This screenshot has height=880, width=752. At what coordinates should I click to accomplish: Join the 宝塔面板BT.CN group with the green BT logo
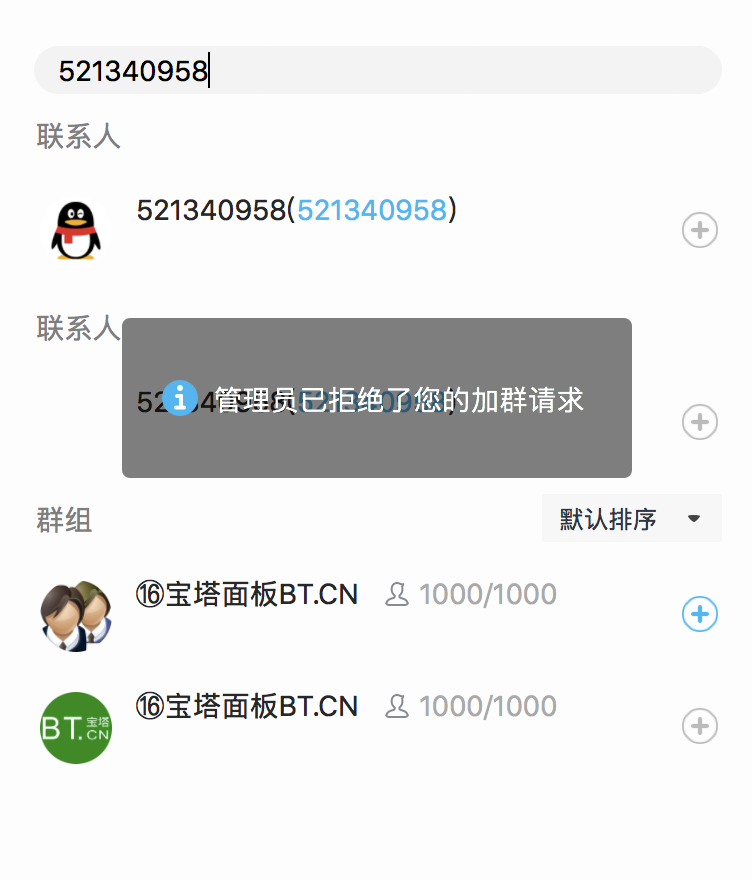(x=699, y=726)
